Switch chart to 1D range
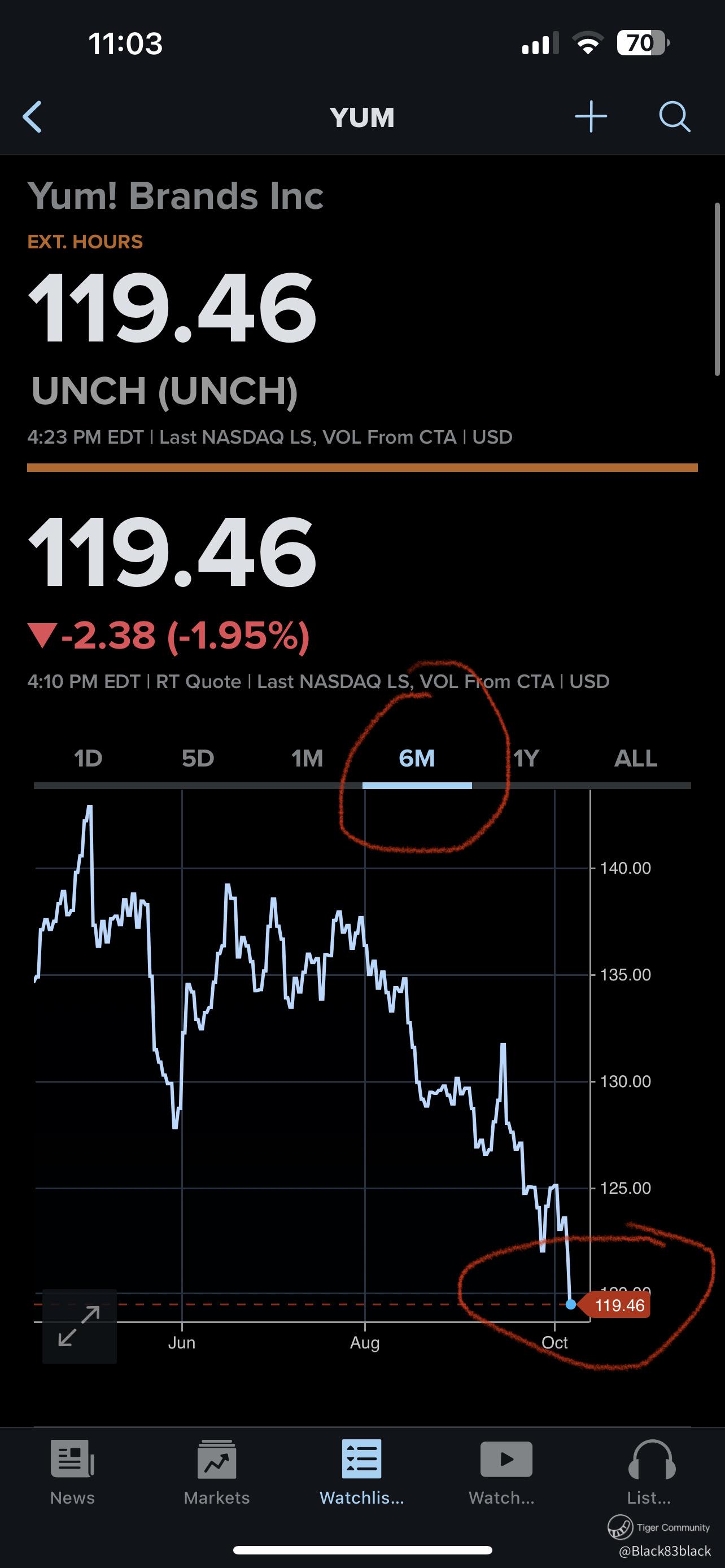The height and width of the screenshot is (1568, 725). [x=88, y=759]
